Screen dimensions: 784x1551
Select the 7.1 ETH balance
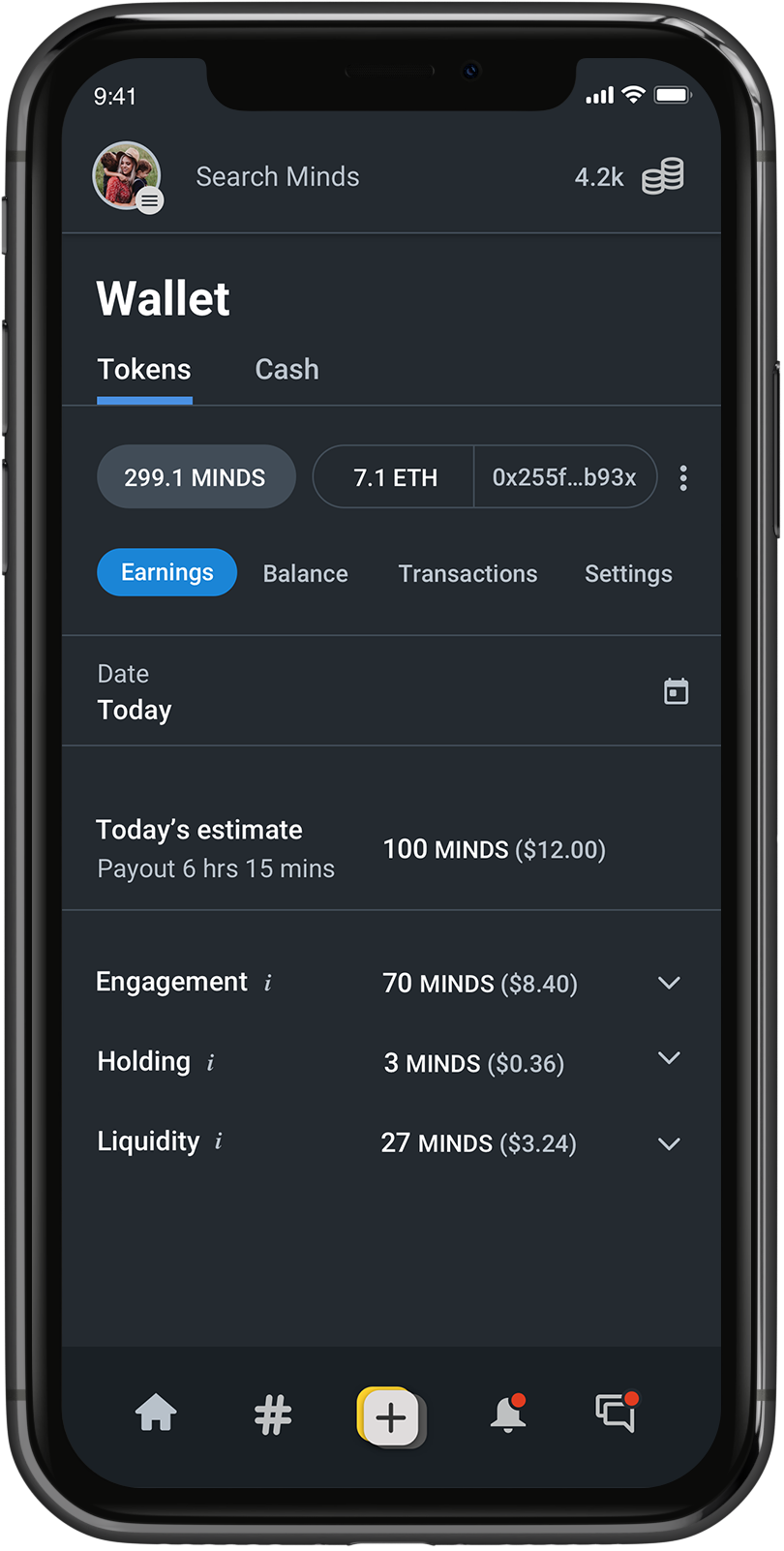[395, 477]
